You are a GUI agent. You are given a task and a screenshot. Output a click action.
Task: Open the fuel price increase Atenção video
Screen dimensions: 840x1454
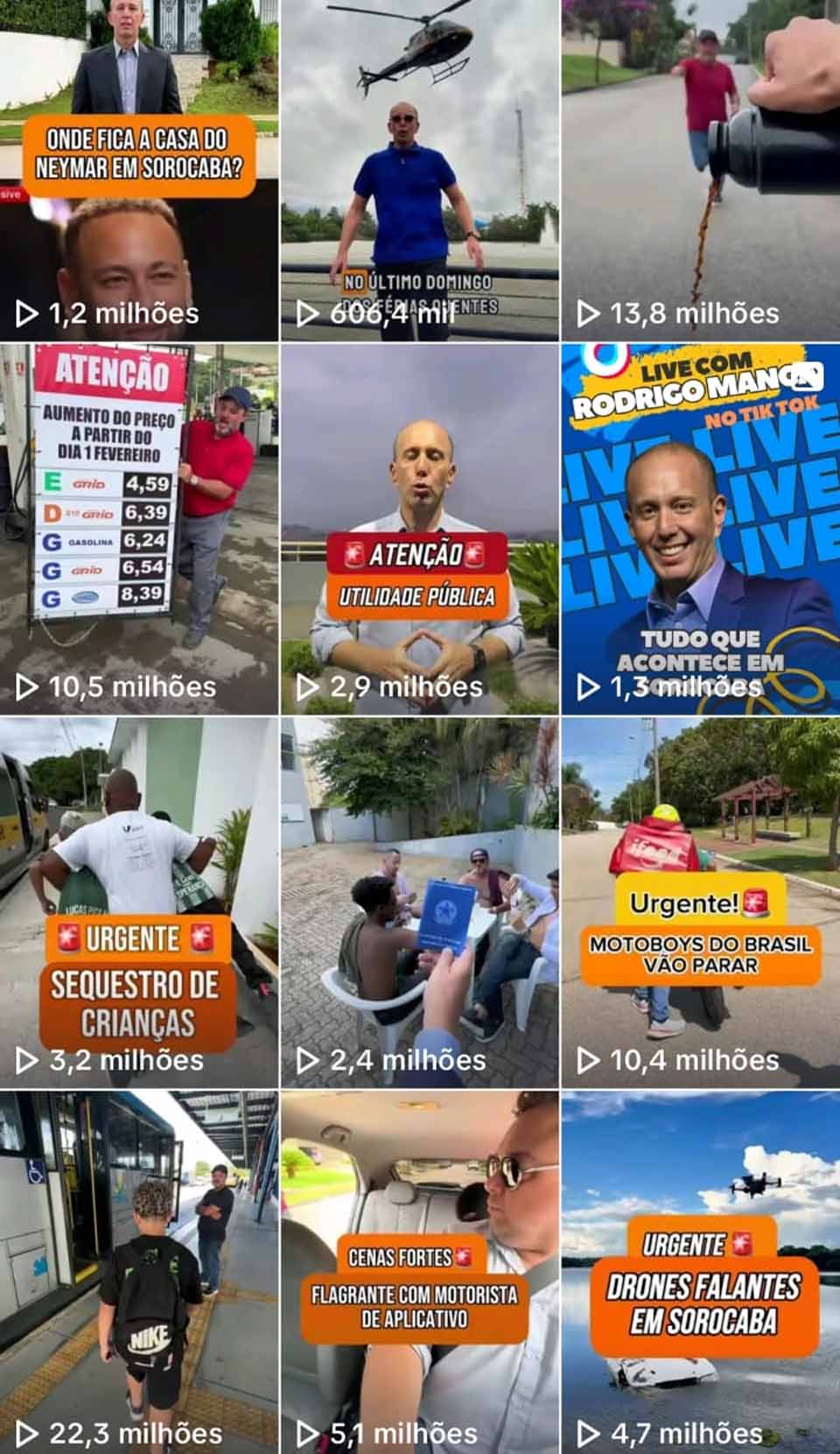click(139, 530)
